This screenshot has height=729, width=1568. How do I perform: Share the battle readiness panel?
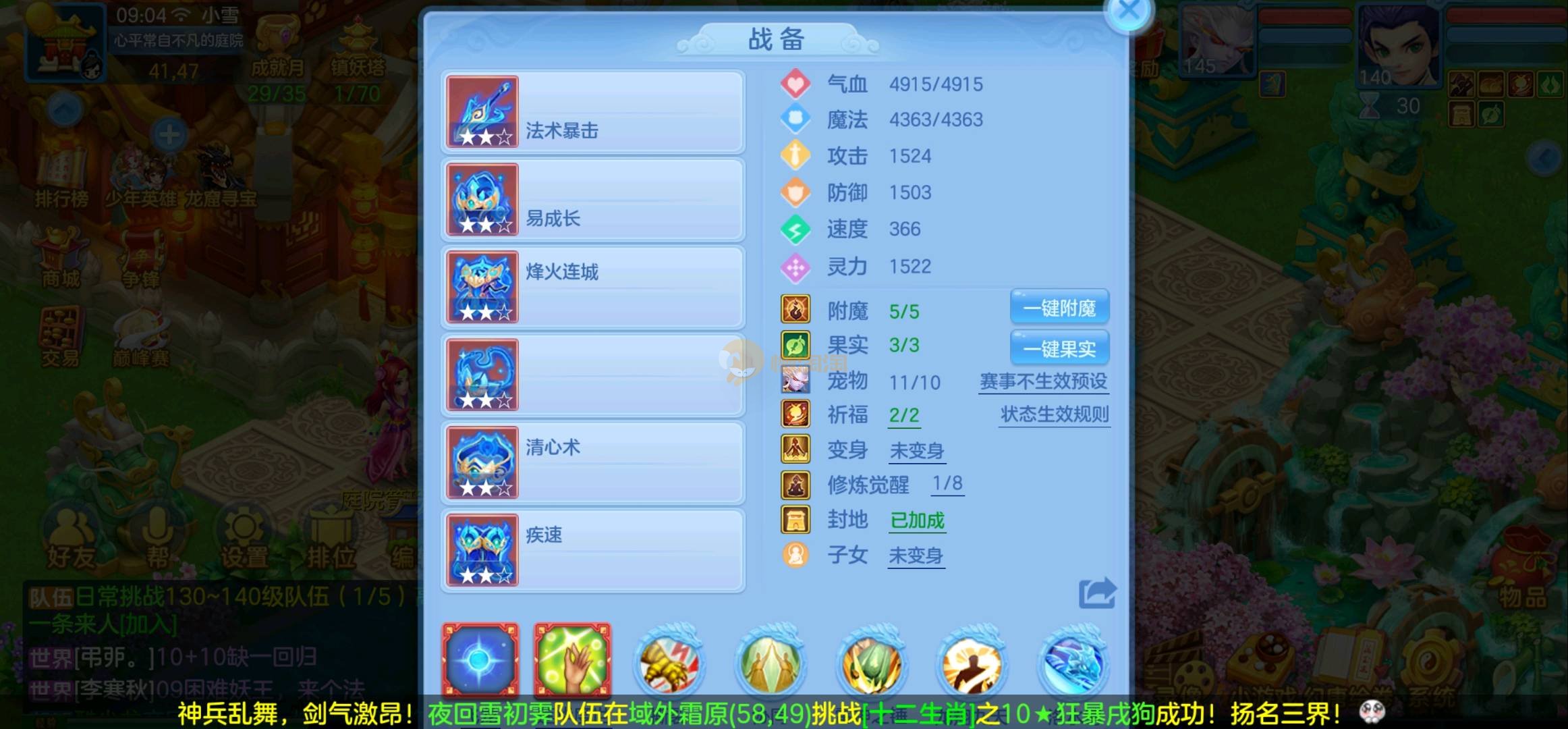[1097, 593]
